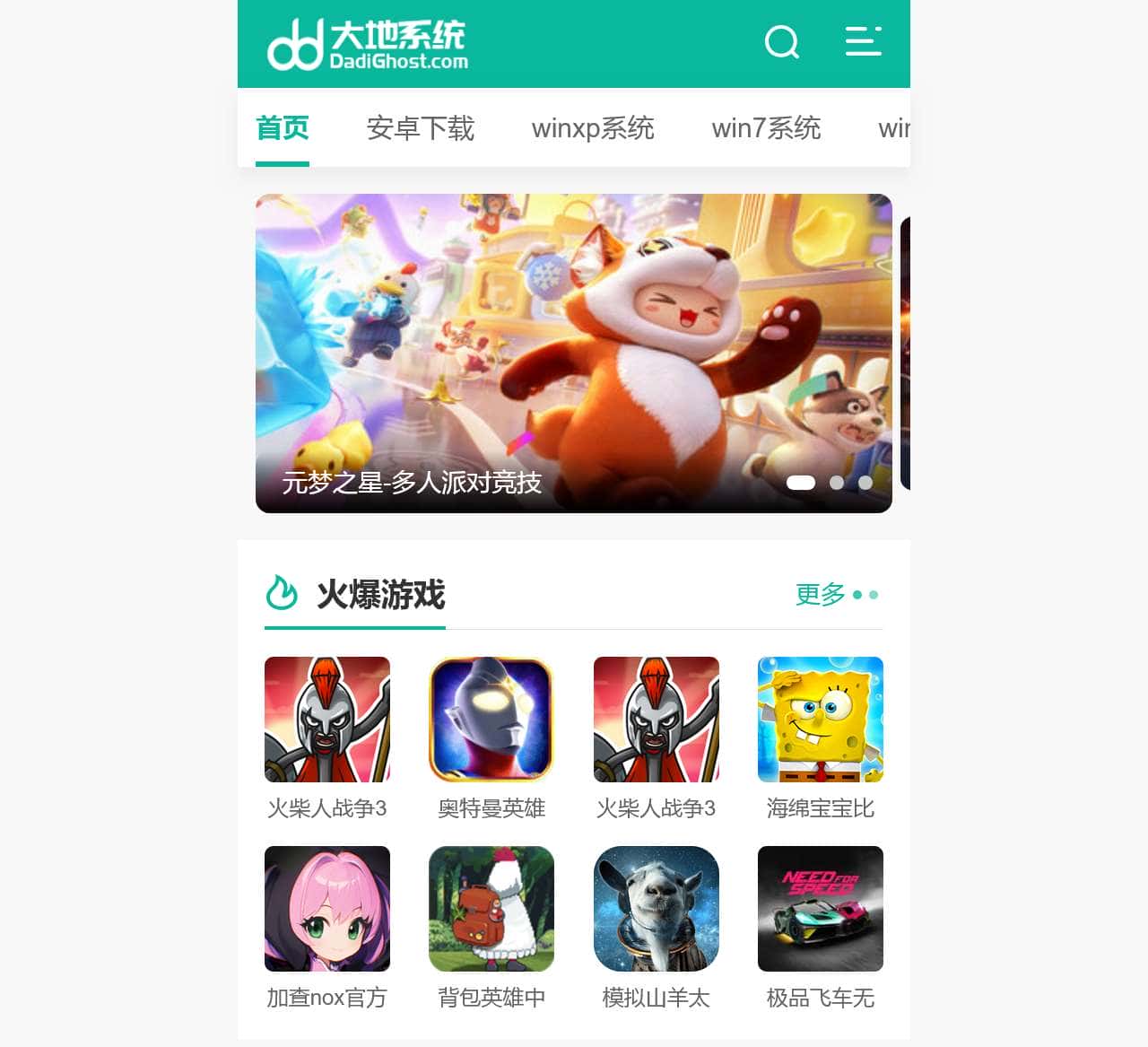Open the hamburger menu
1148x1047 pixels.
pos(863,41)
